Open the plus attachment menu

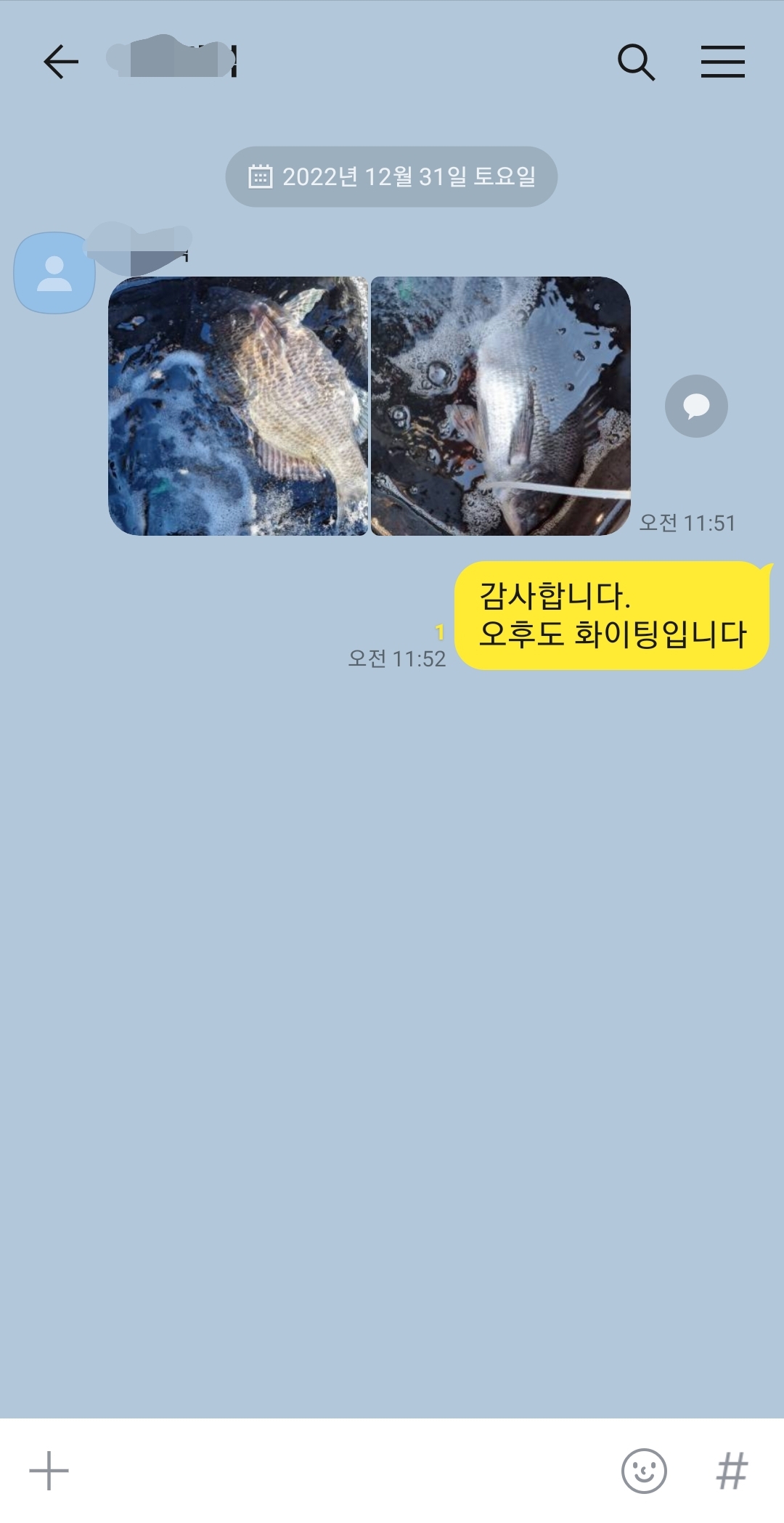49,1471
